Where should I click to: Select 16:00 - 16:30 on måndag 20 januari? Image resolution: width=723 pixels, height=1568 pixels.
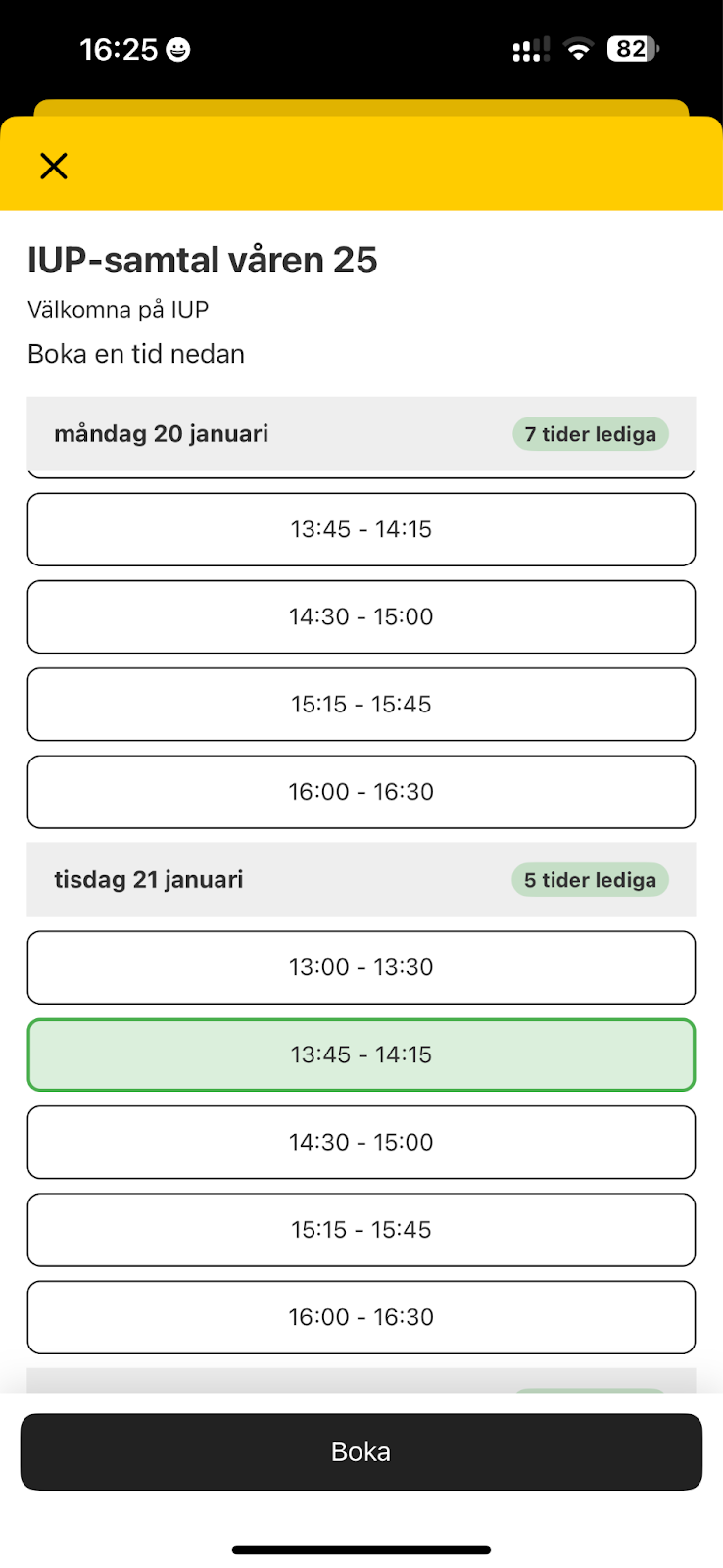click(x=361, y=791)
